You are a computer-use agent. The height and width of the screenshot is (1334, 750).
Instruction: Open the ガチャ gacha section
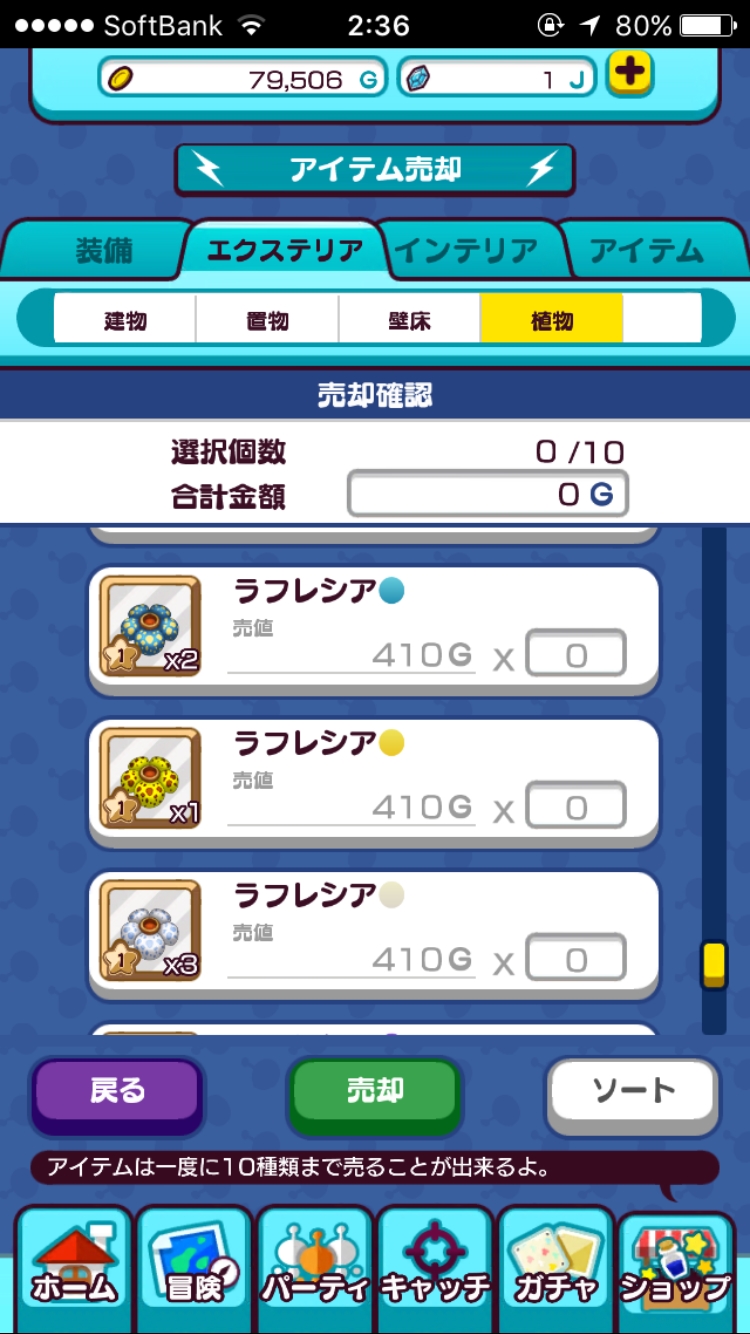[x=556, y=1268]
